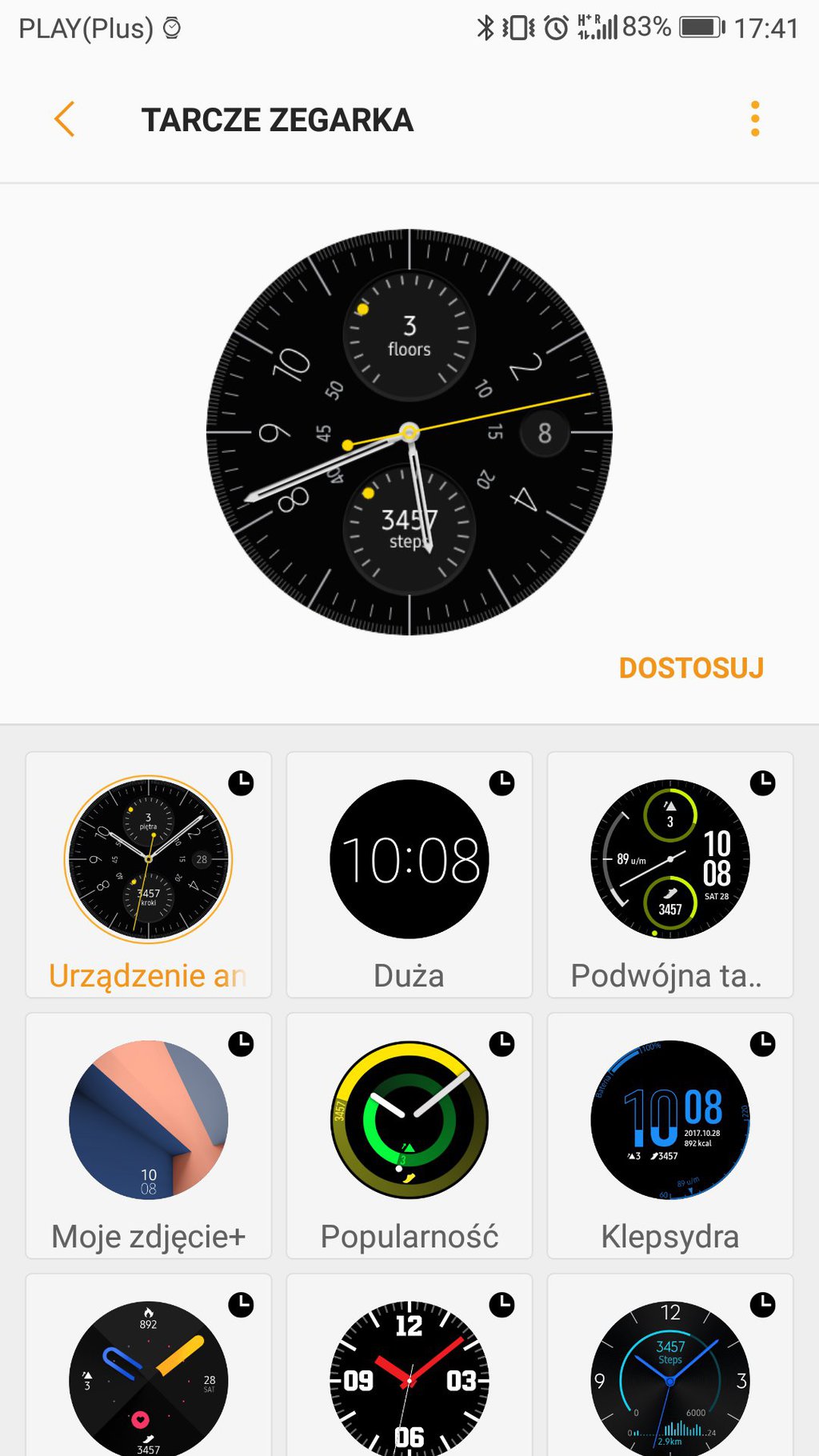Viewport: 819px width, 1456px height.
Task: Open the three-dot overflow menu
Action: tap(754, 119)
